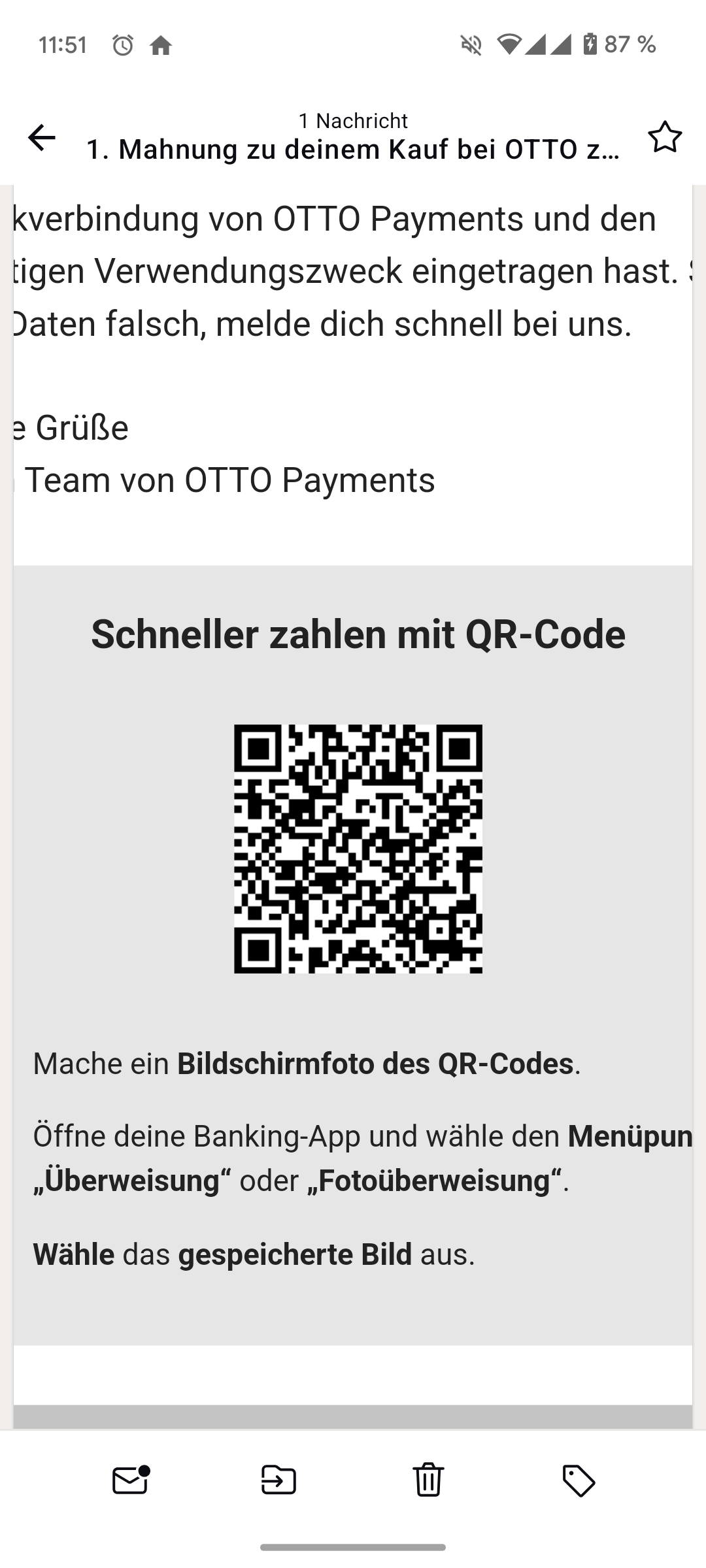Star this OTTO Mahnung email
706x1568 pixels.
pos(665,137)
